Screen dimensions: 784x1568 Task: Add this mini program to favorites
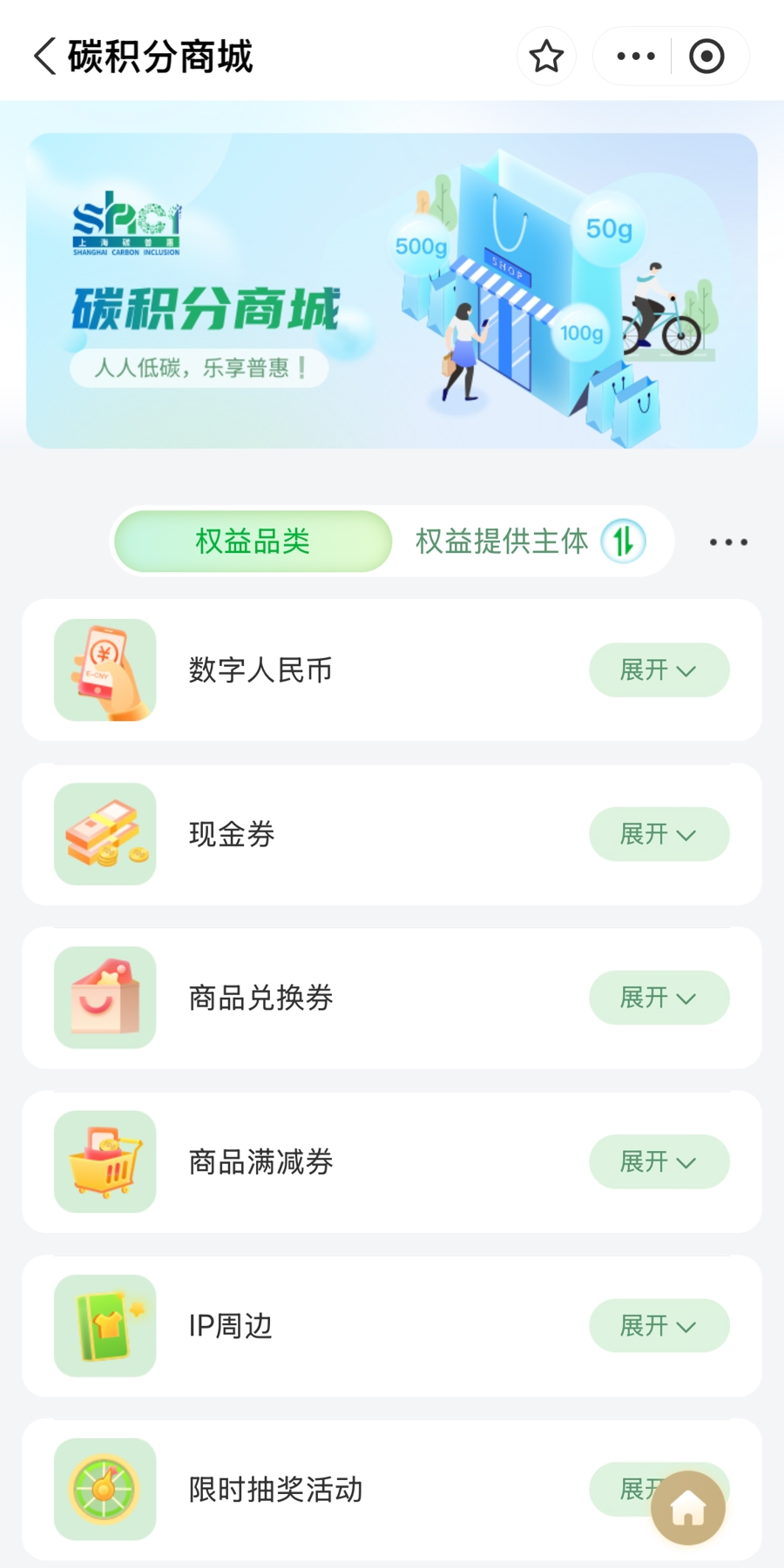click(x=546, y=57)
